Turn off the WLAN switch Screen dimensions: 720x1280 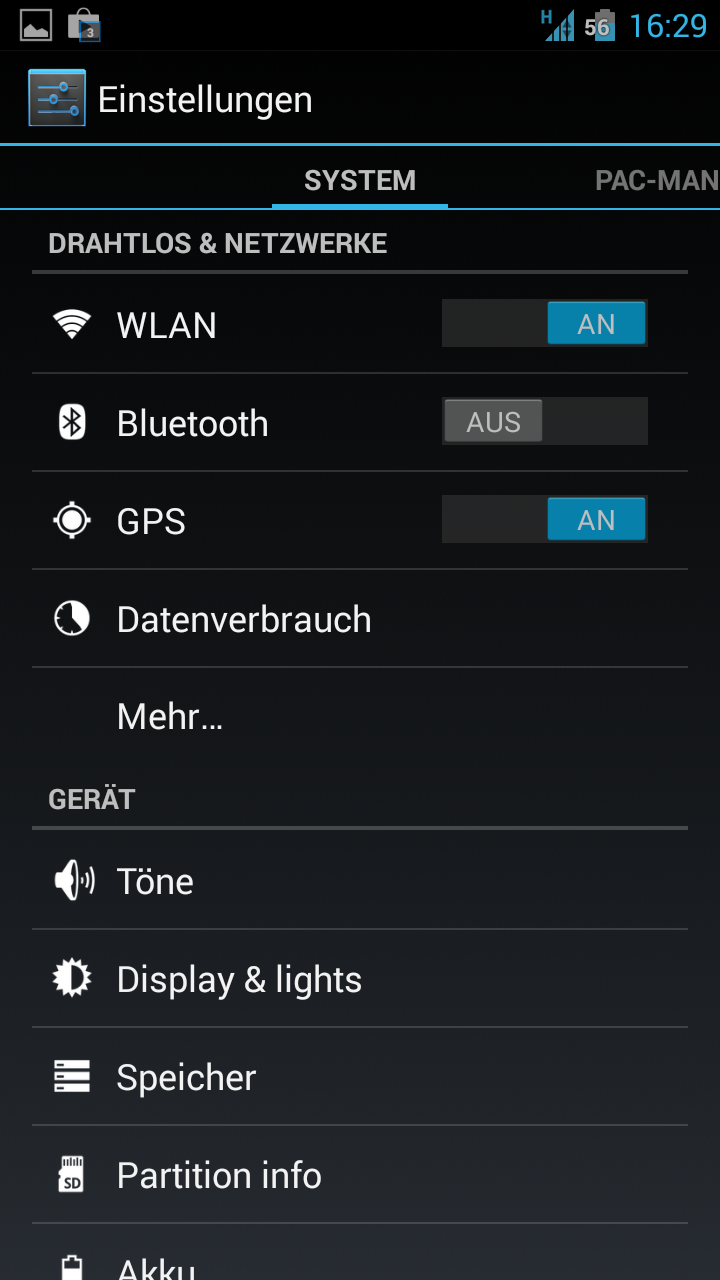tap(545, 324)
